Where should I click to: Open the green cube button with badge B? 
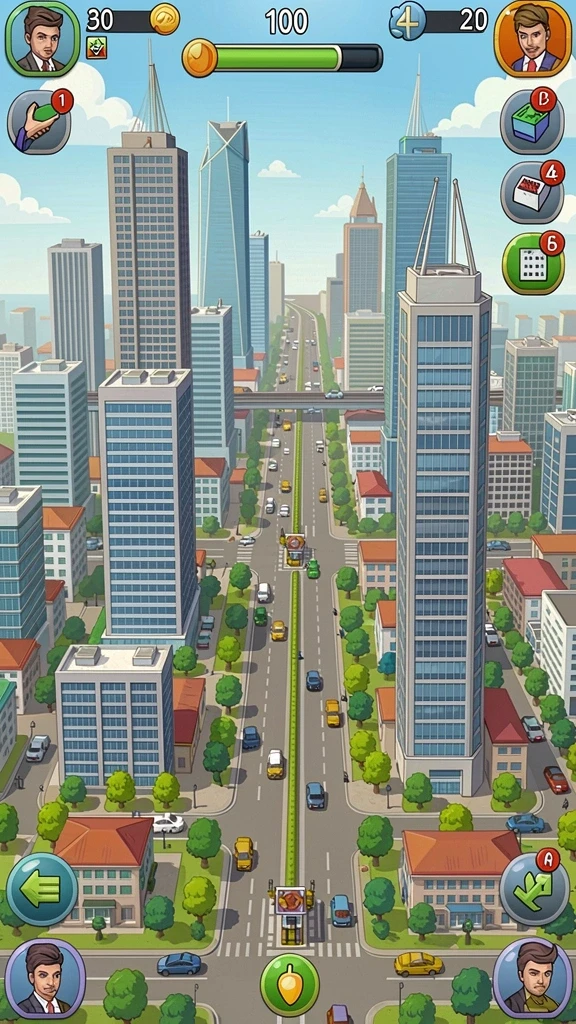click(532, 121)
